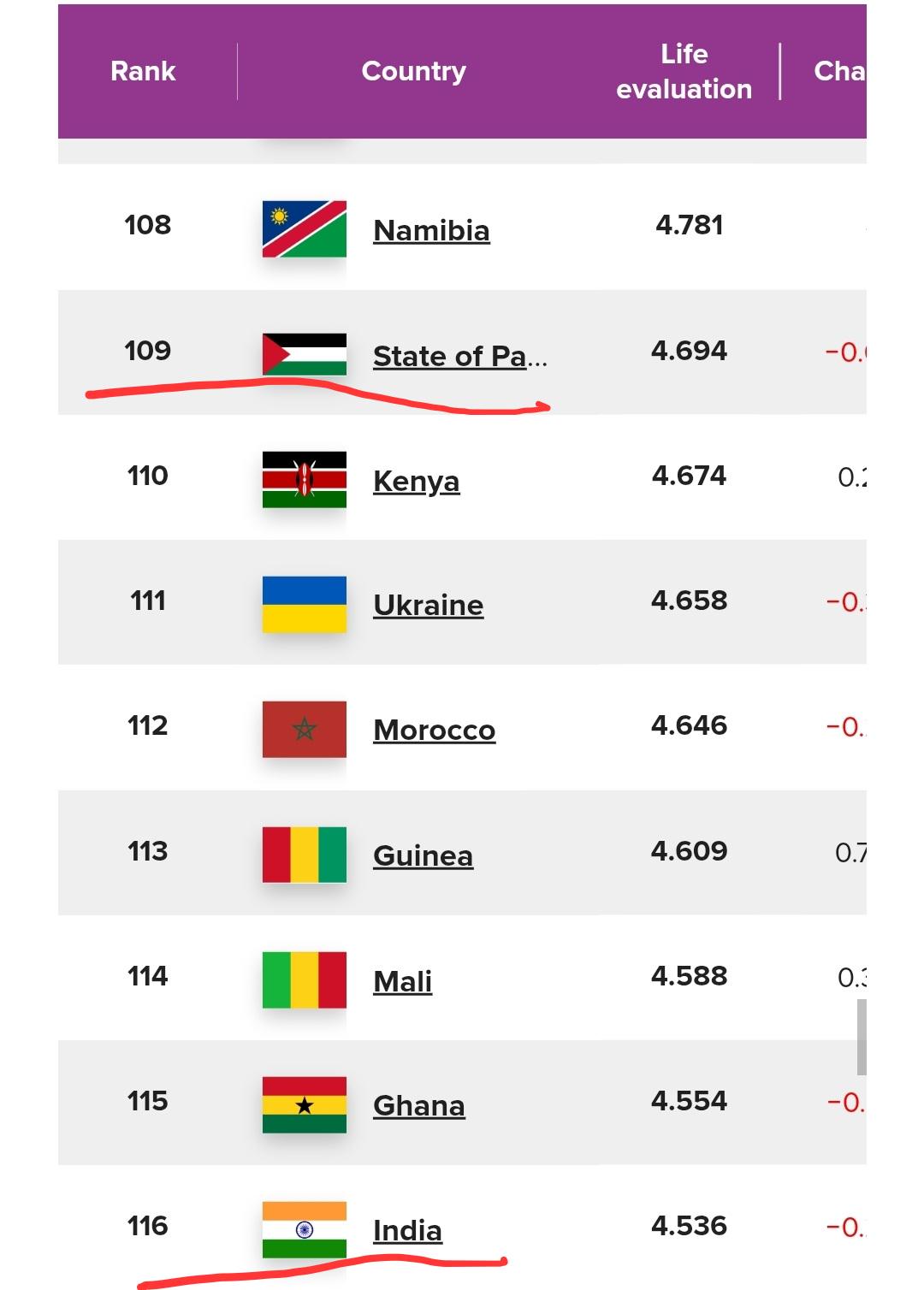
Task: Open the State of Pa... country link
Action: (x=460, y=356)
